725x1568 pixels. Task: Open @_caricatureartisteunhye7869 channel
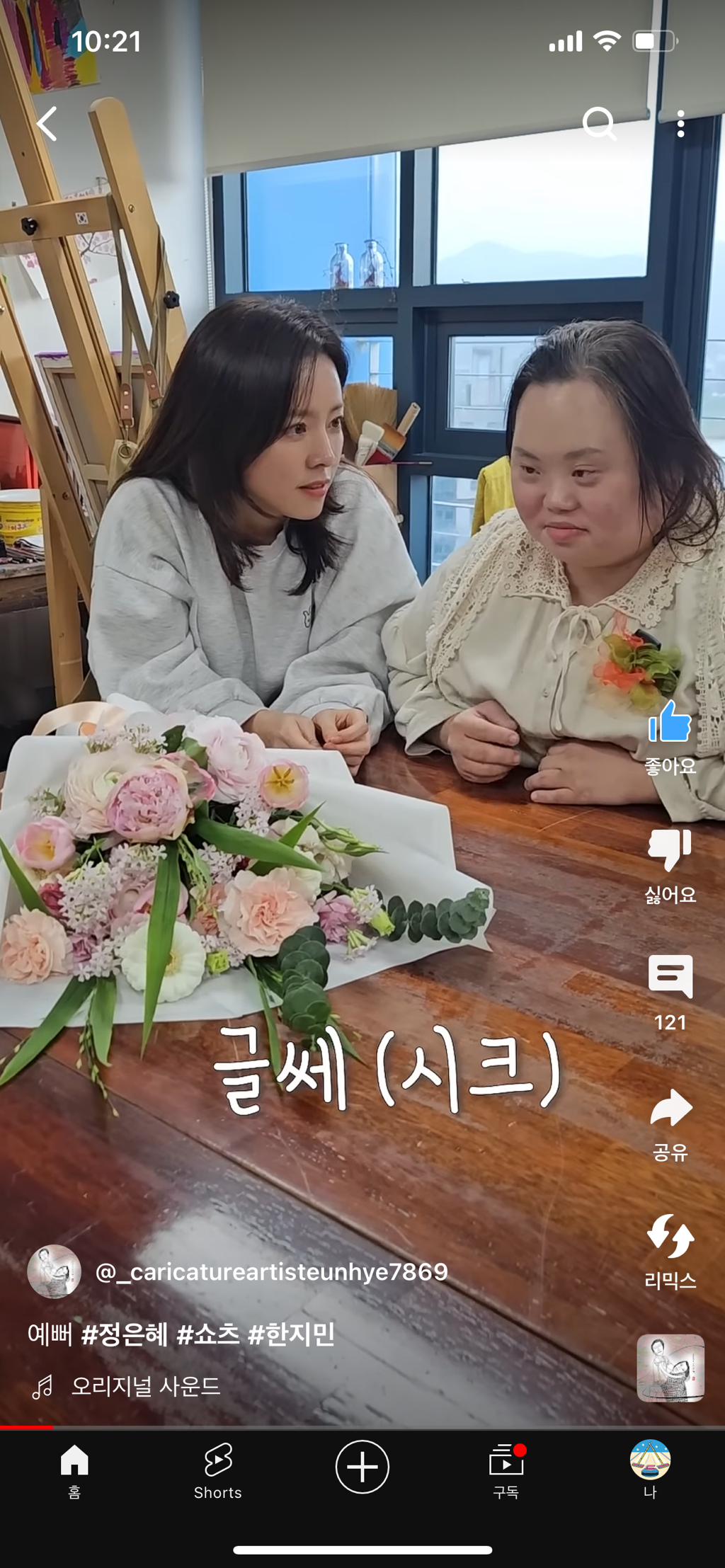271,1272
